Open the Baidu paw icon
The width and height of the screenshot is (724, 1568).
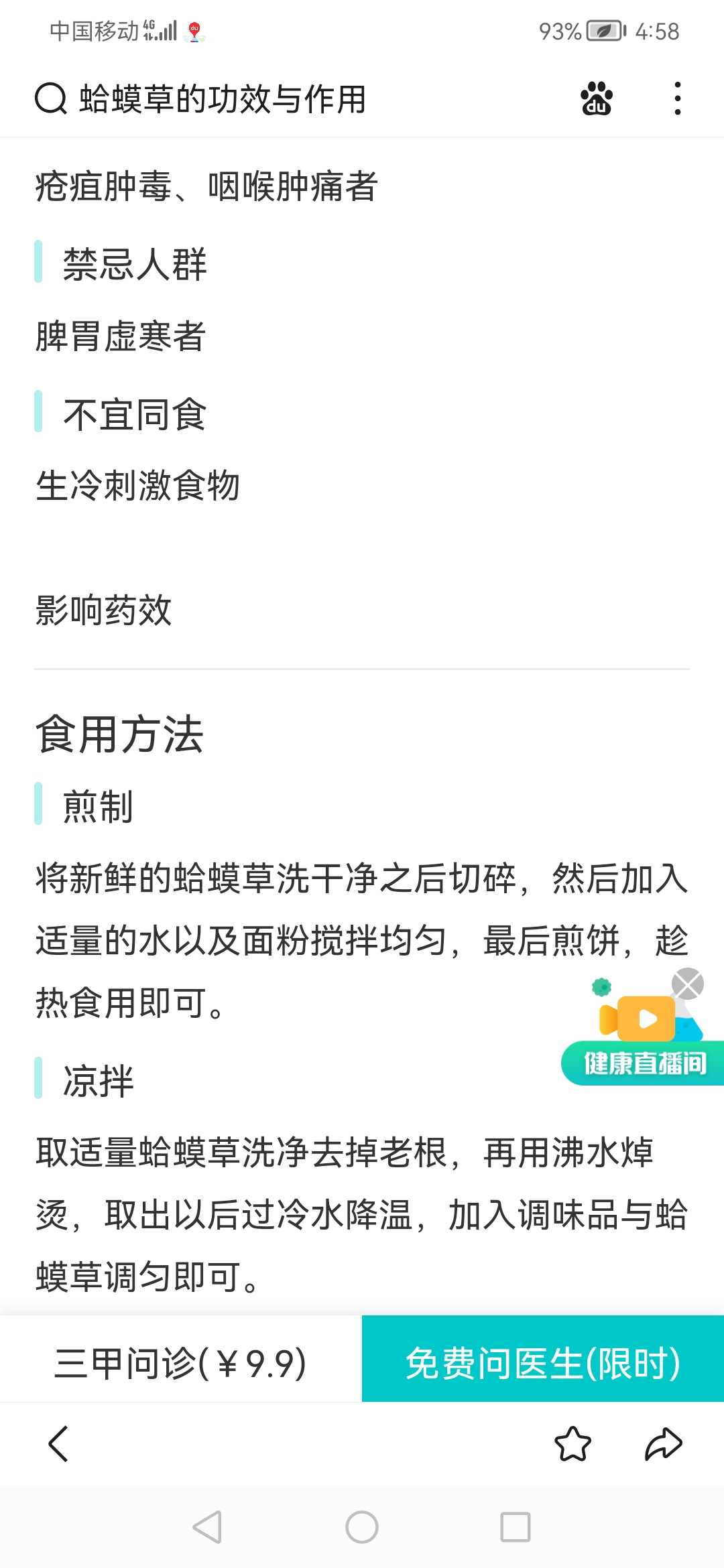pos(597,99)
